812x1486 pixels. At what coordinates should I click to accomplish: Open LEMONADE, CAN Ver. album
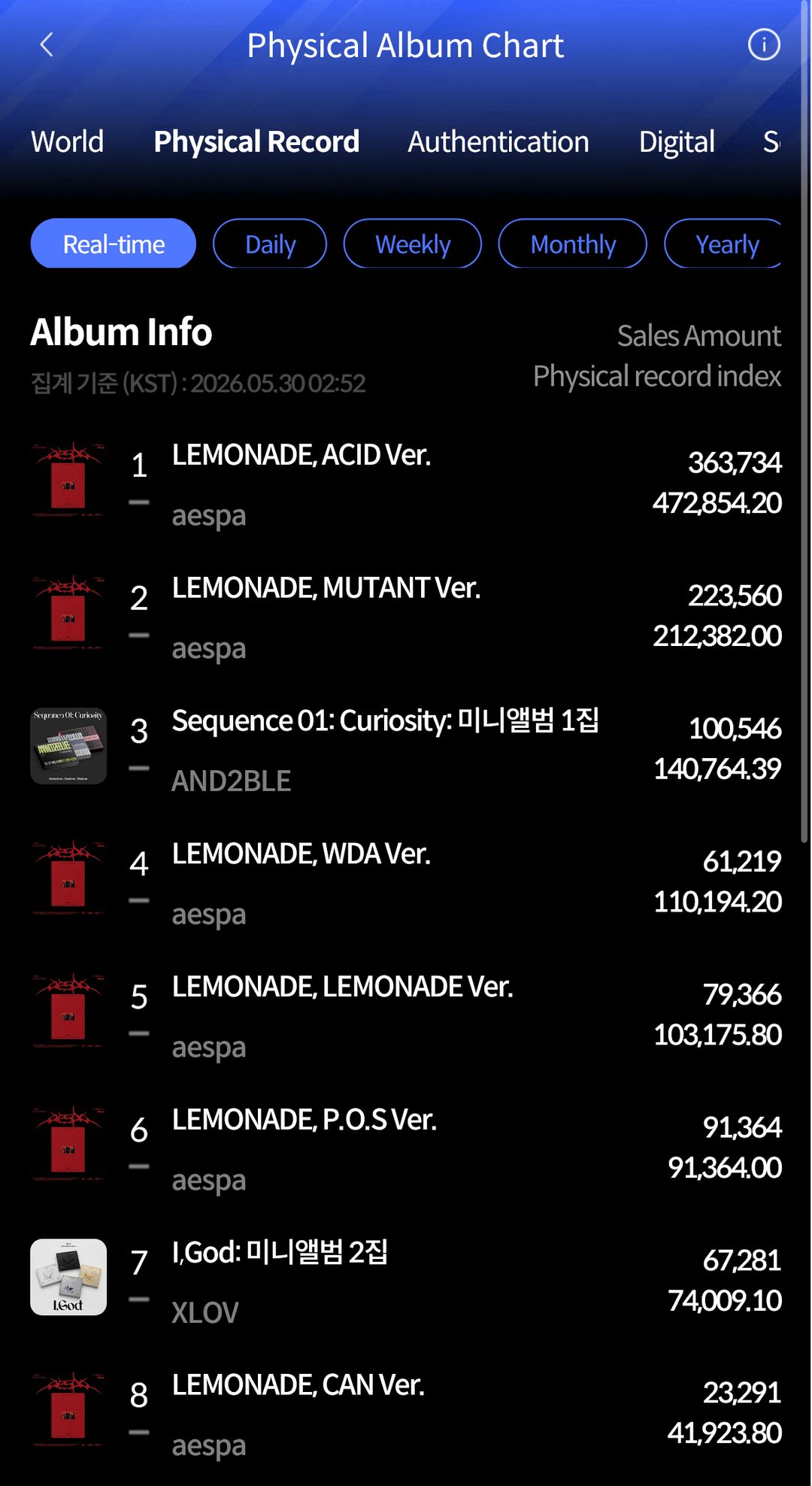pos(406,1413)
